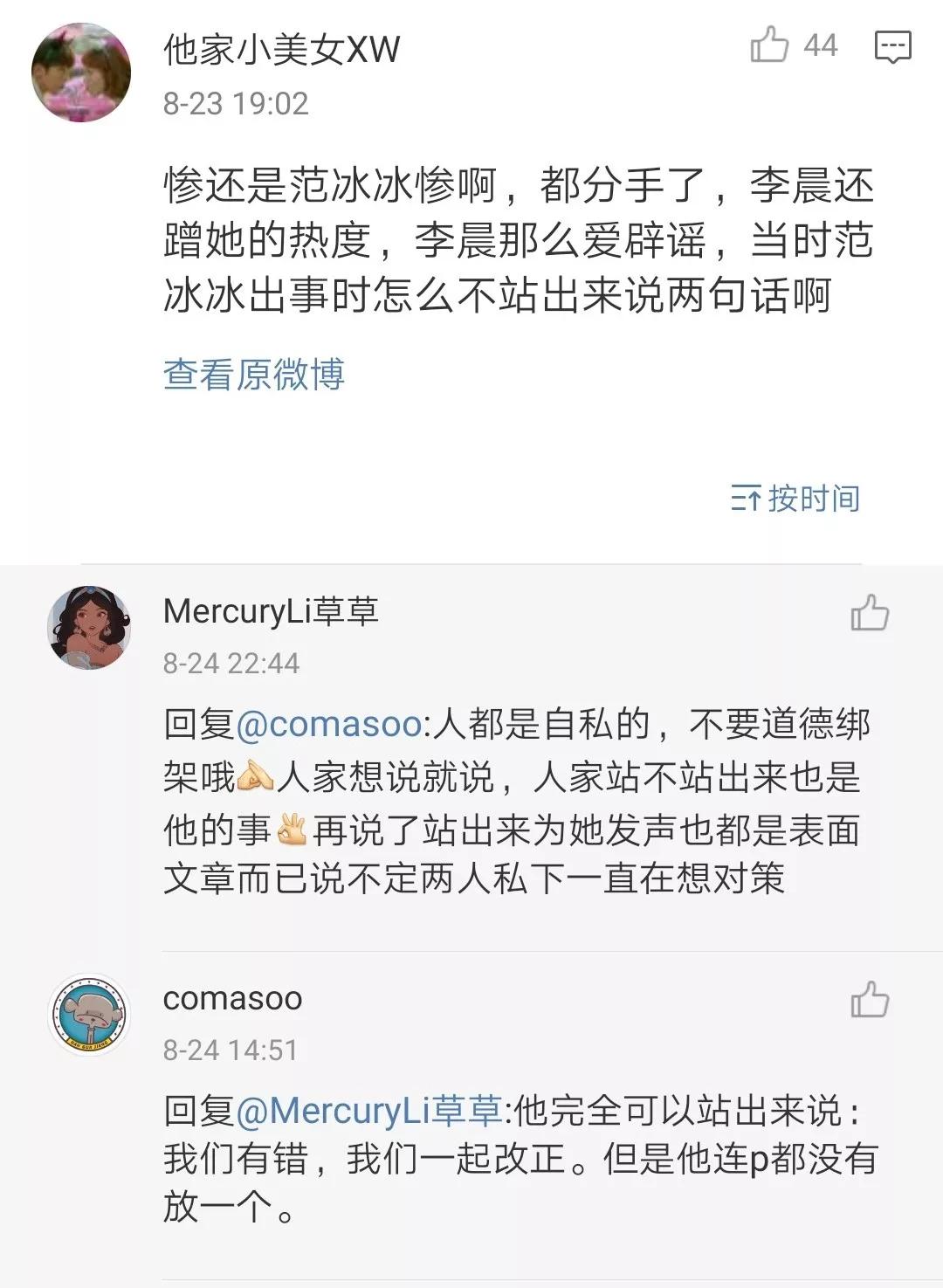Like MercuryLi草草's reply
943x1288 pixels.
[x=870, y=613]
